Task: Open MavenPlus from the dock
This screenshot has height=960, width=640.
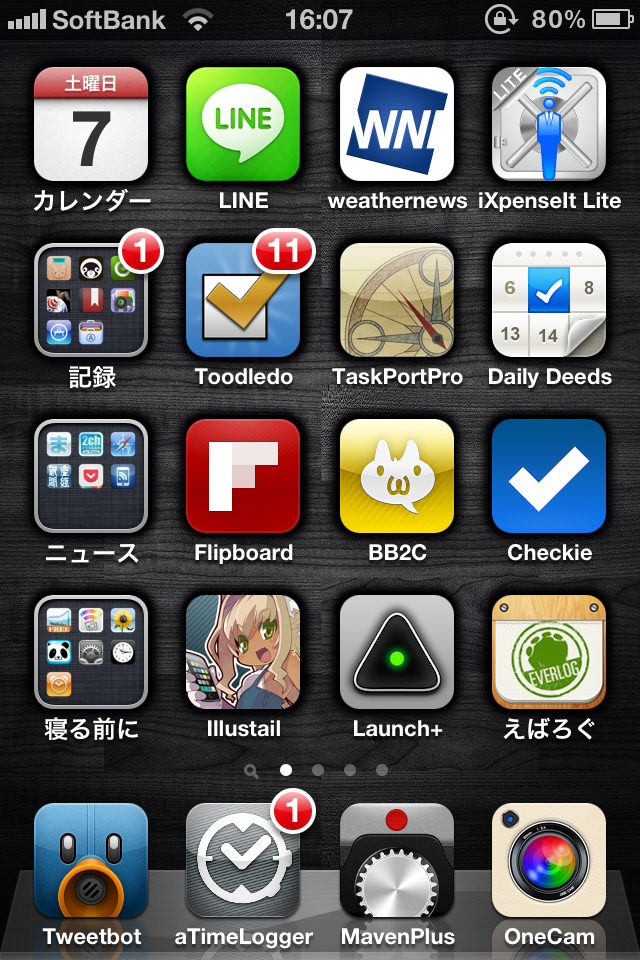Action: pyautogui.click(x=396, y=860)
